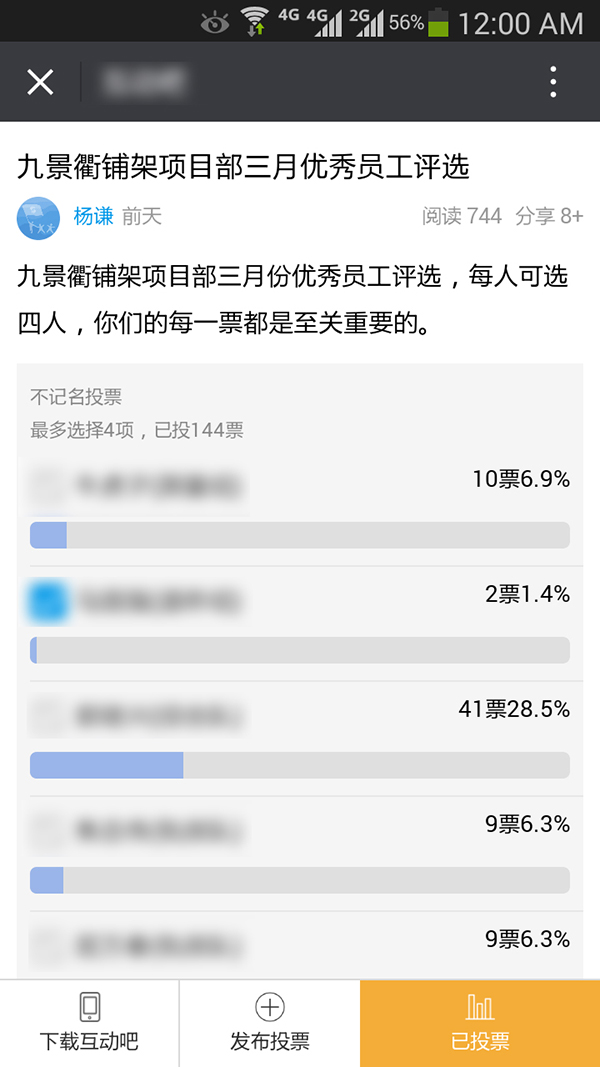Viewport: 600px width, 1067px height.
Task: Open the three-dot overflow menu
Action: (x=553, y=82)
